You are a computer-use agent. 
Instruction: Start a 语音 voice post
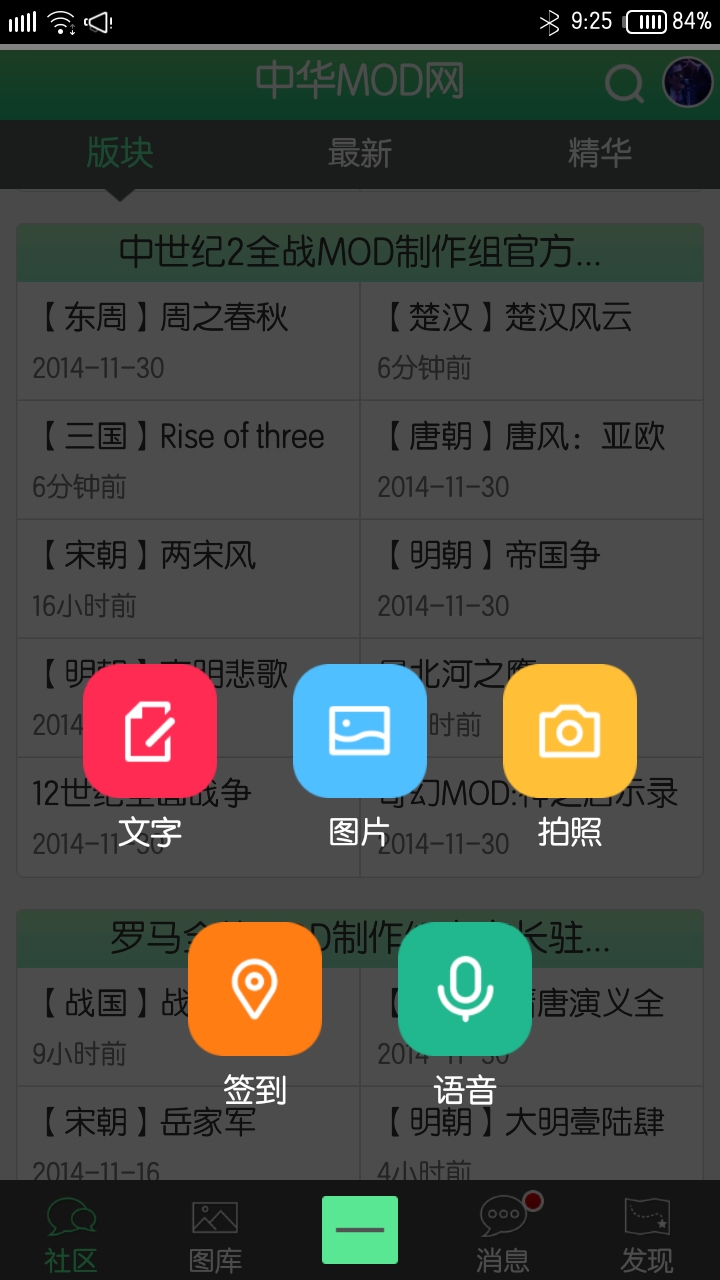click(x=465, y=989)
